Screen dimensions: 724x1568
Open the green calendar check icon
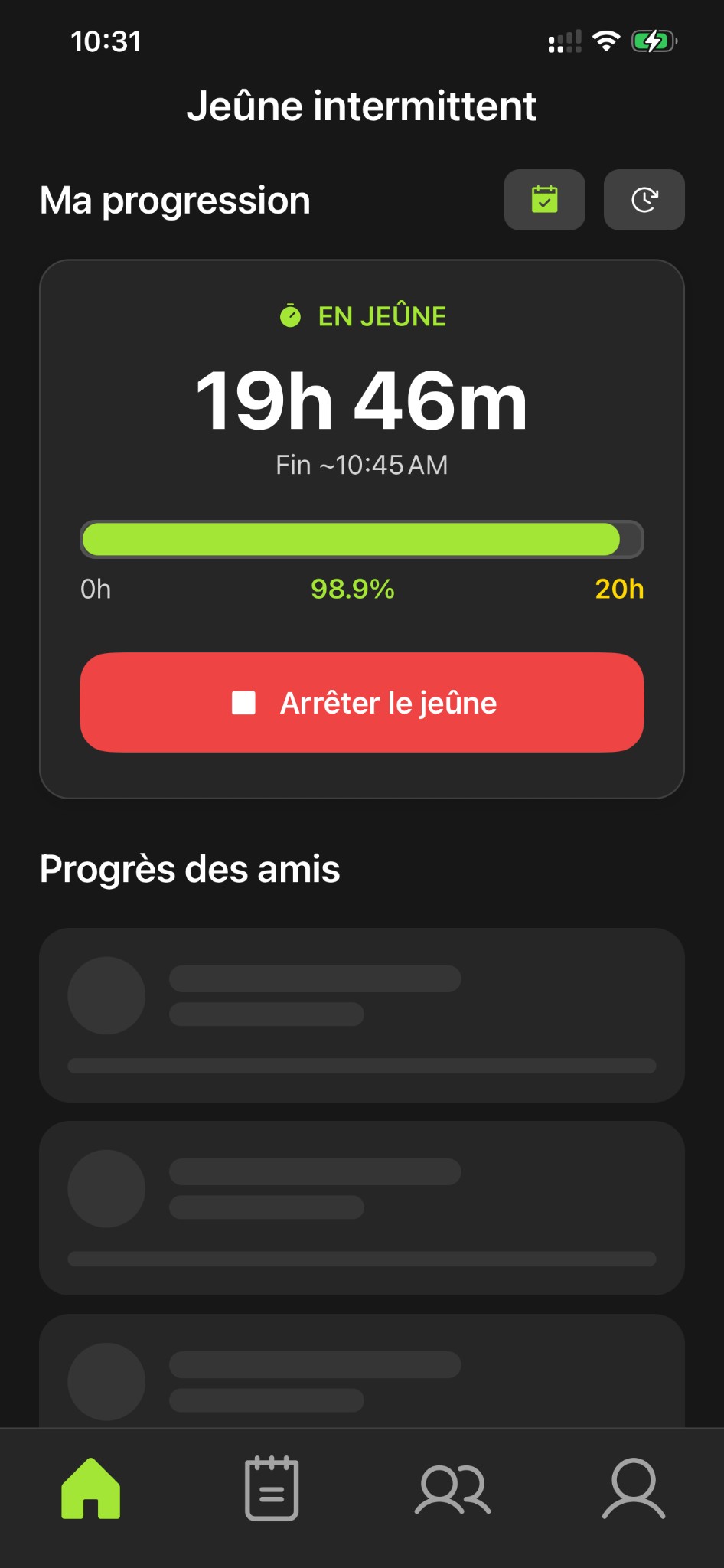544,200
